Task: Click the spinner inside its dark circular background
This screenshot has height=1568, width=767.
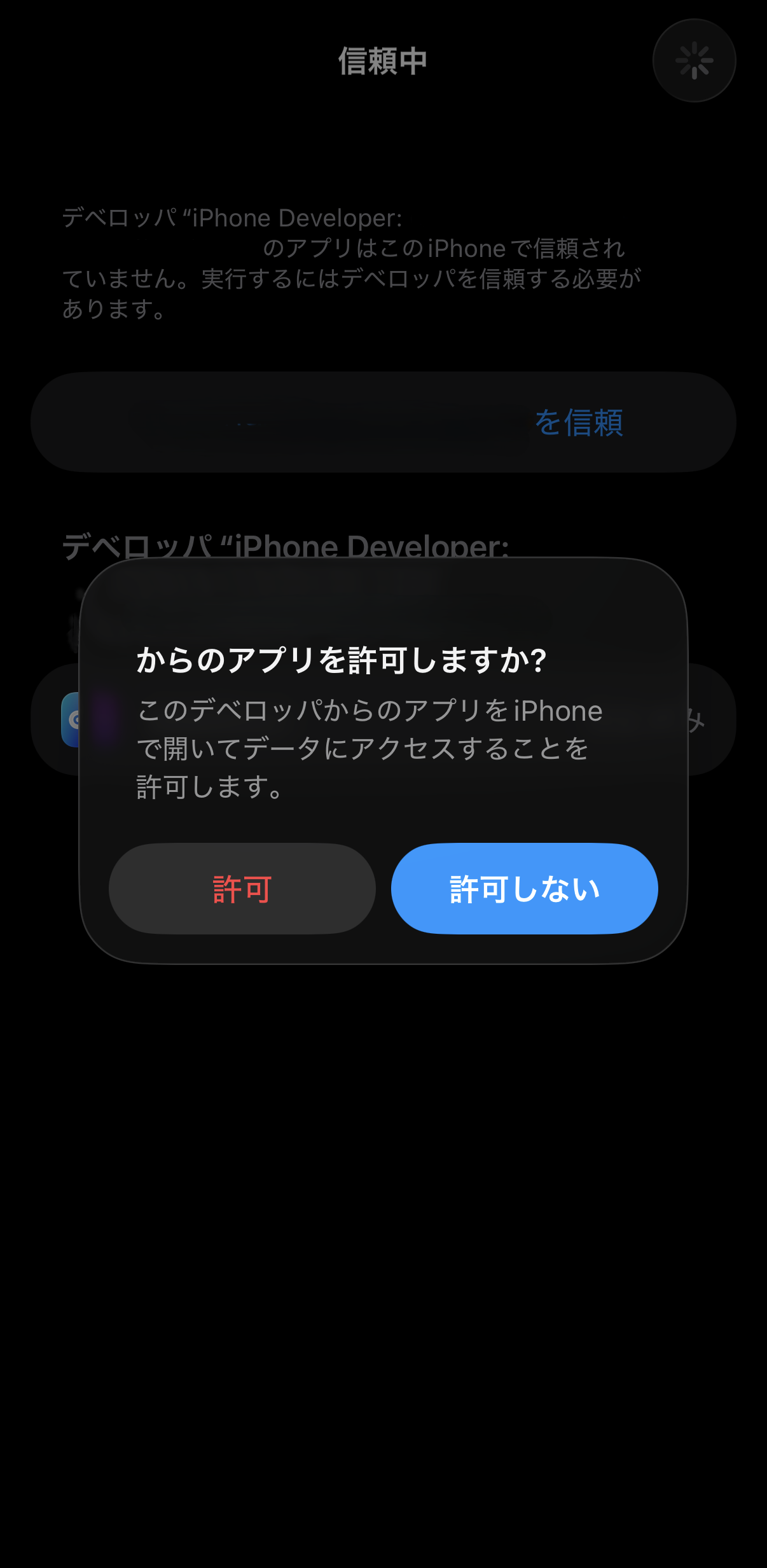Action: click(x=693, y=59)
